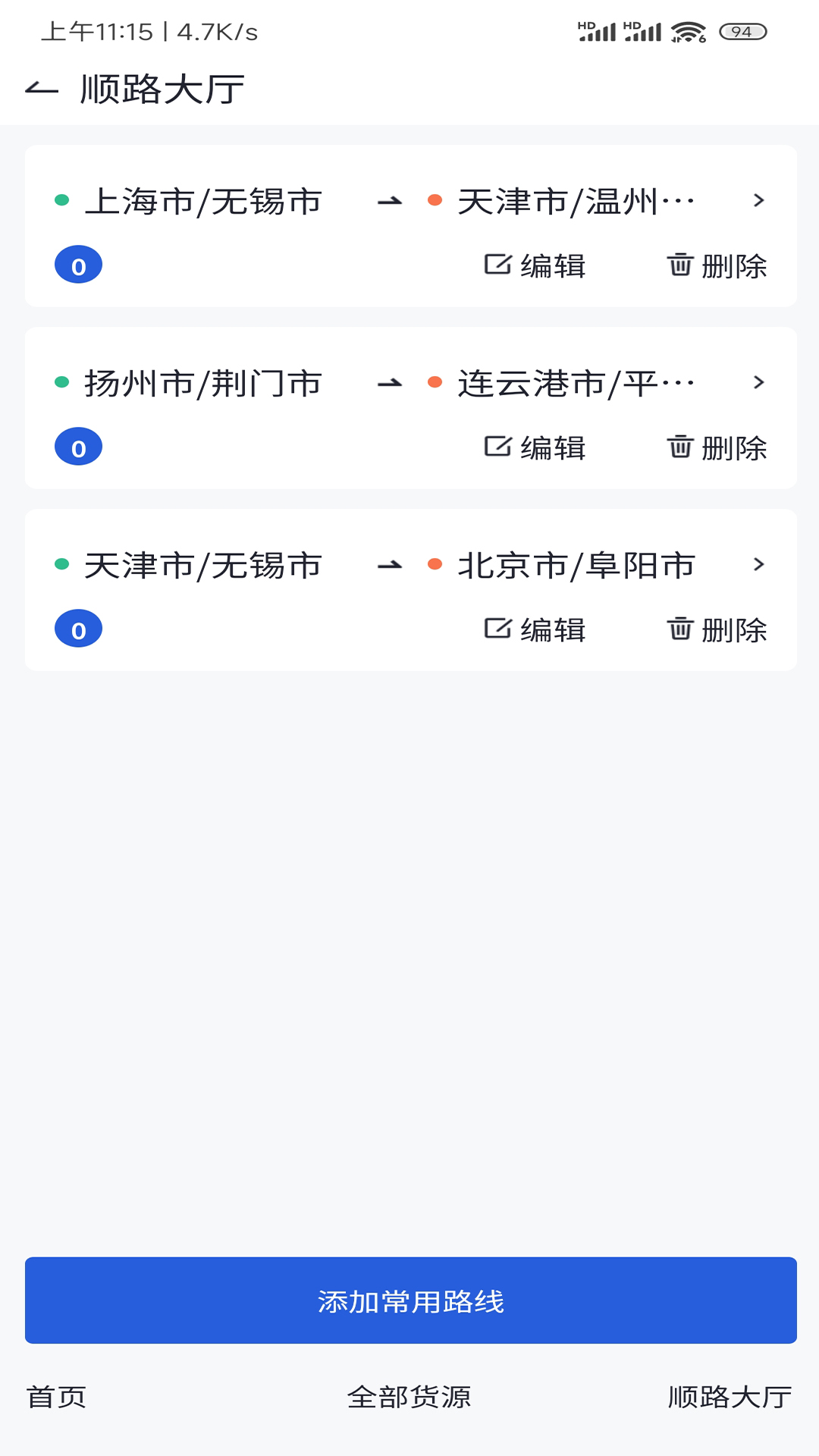Edit the 天津市/无锡市 to 北京市 route
Image resolution: width=819 pixels, height=1456 pixels.
535,629
